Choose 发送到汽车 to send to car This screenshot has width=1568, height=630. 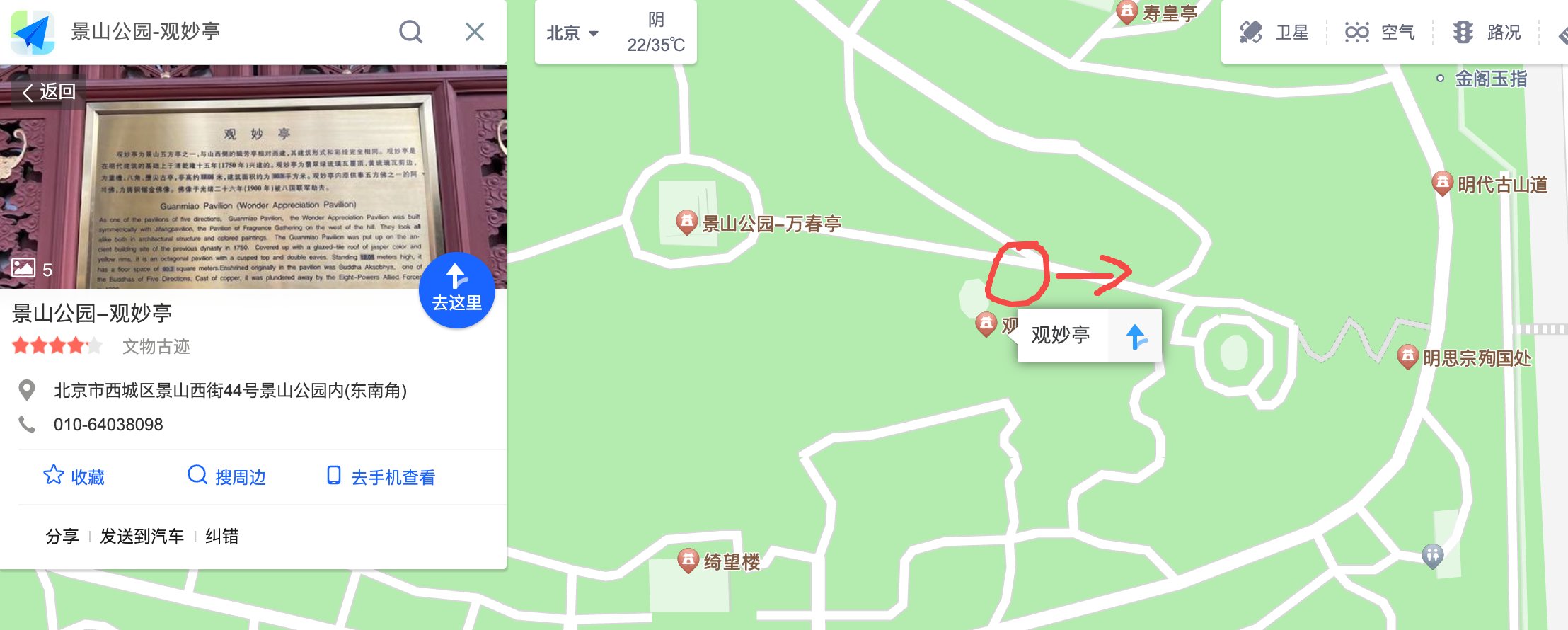(x=142, y=536)
